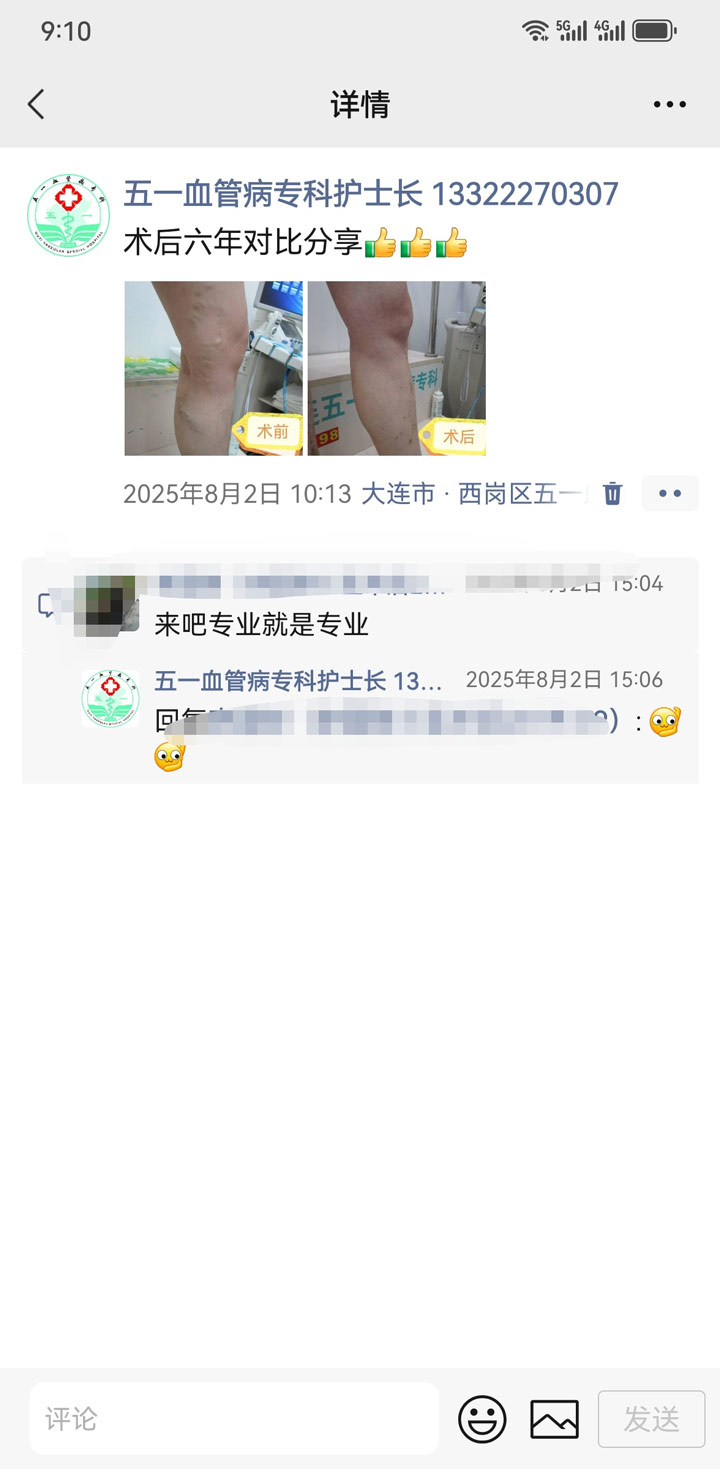Open the emoji picker
This screenshot has width=720, height=1469.
coord(482,1418)
